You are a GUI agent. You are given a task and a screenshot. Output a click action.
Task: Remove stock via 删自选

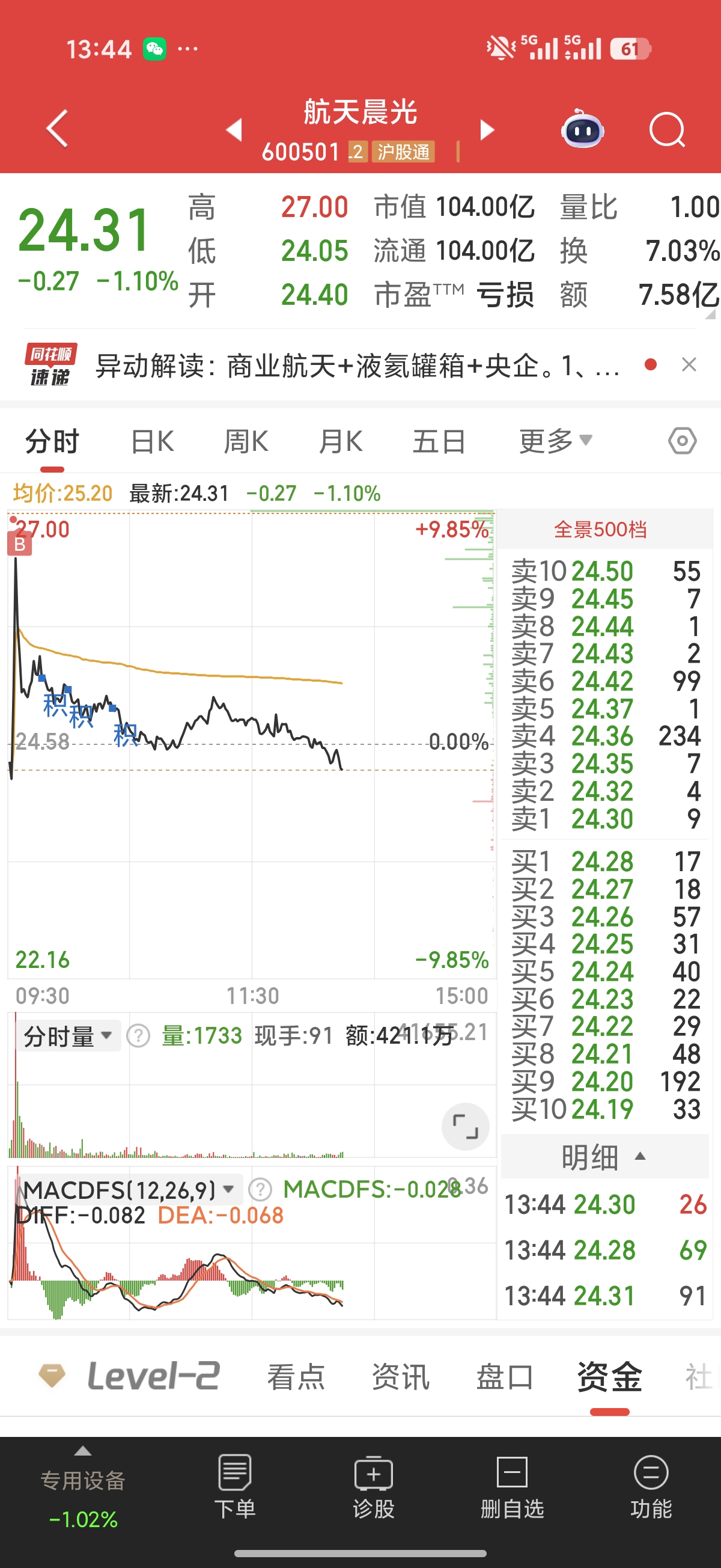pyautogui.click(x=512, y=1486)
